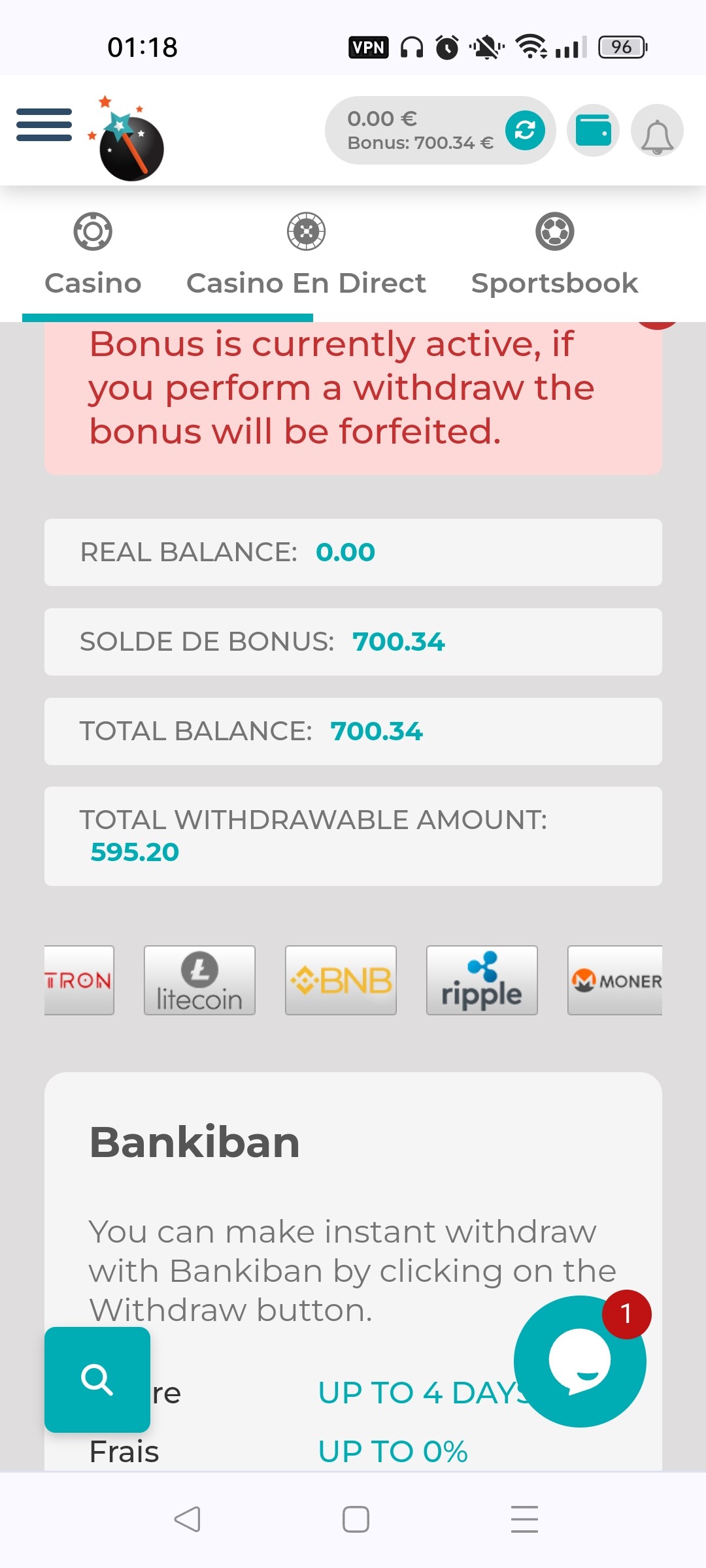Tap the Bankiban withdrawal card

tap(353, 1271)
